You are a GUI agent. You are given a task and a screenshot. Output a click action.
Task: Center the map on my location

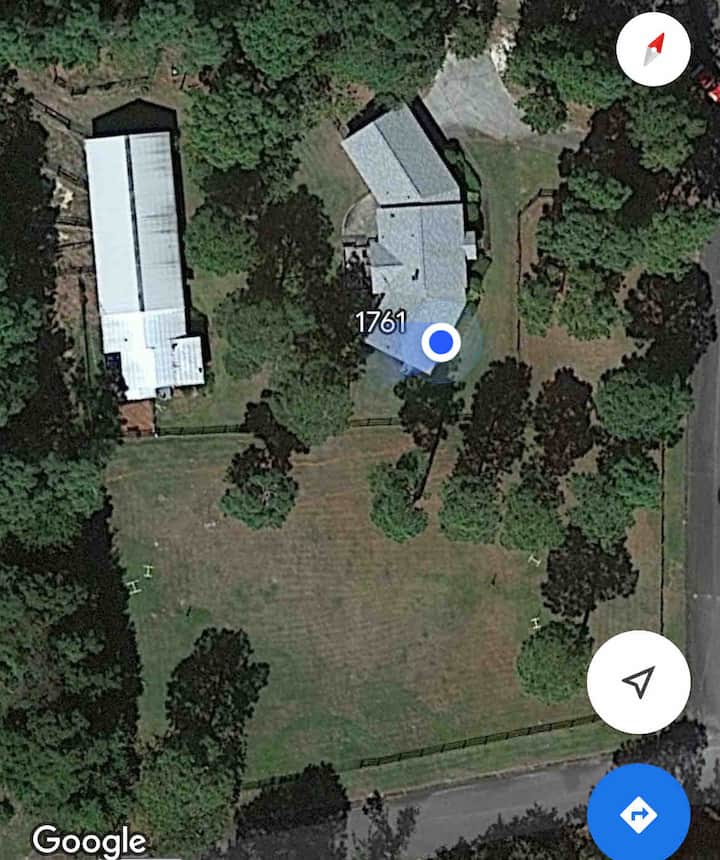(638, 682)
